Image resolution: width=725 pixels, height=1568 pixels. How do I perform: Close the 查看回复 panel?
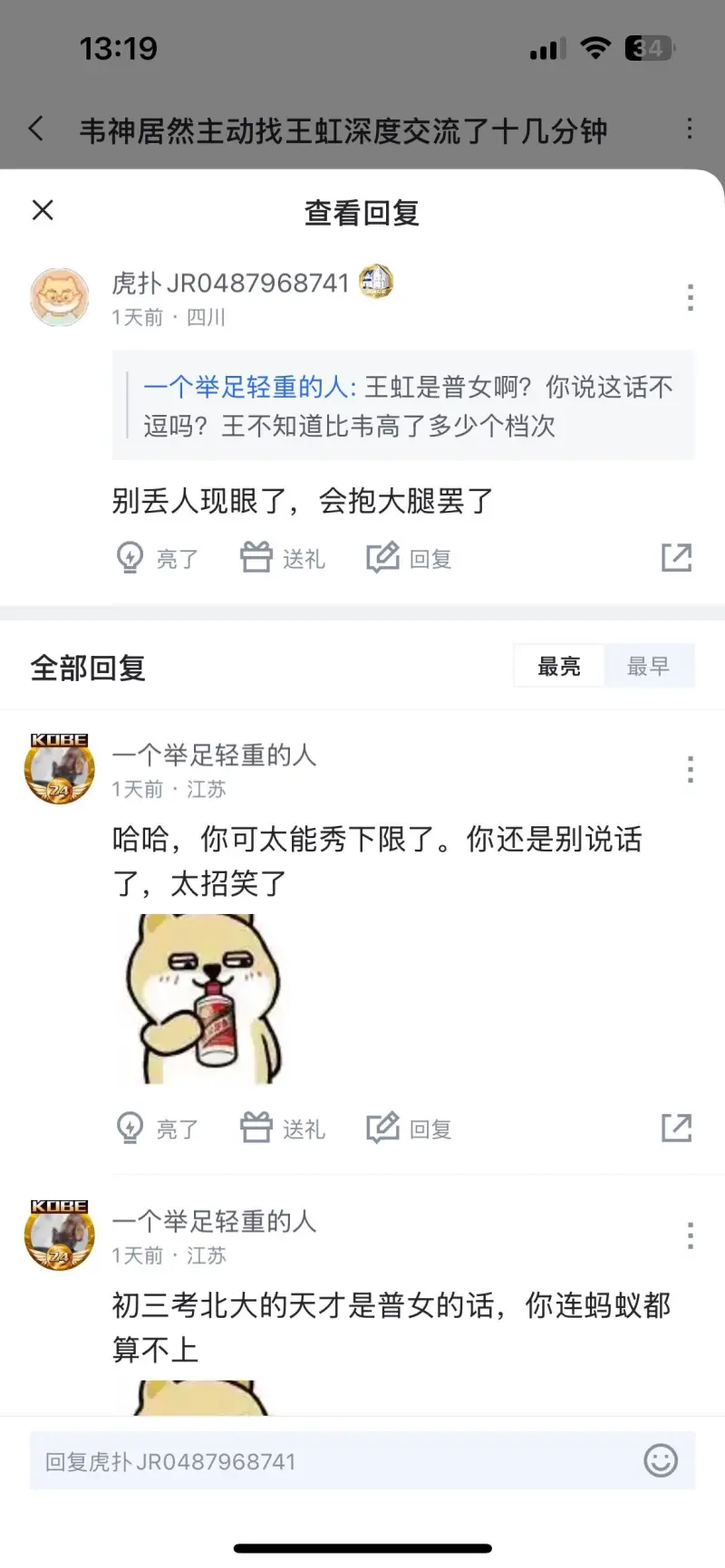43,210
